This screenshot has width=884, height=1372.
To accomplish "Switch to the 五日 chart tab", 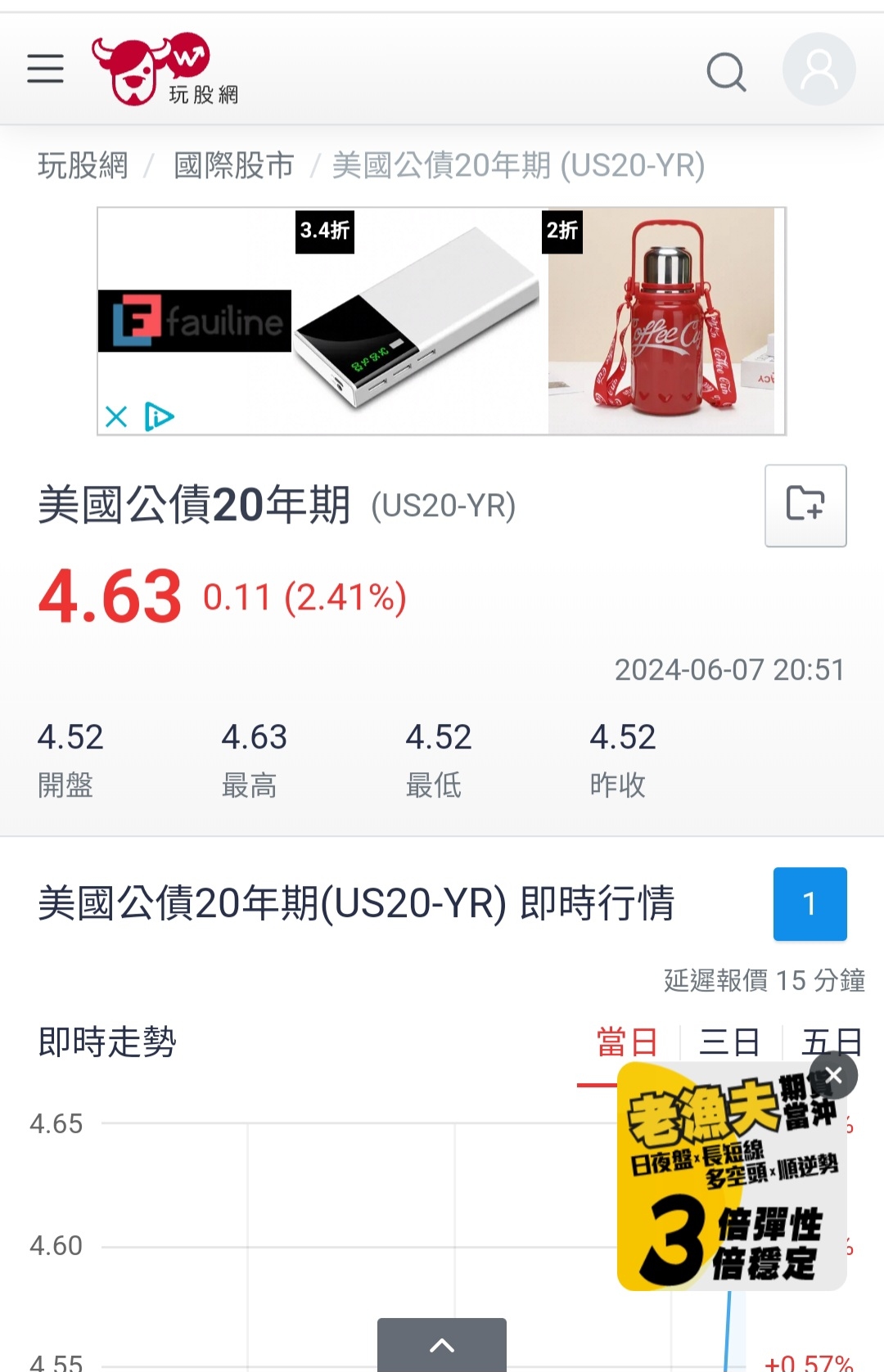I will 832,1042.
